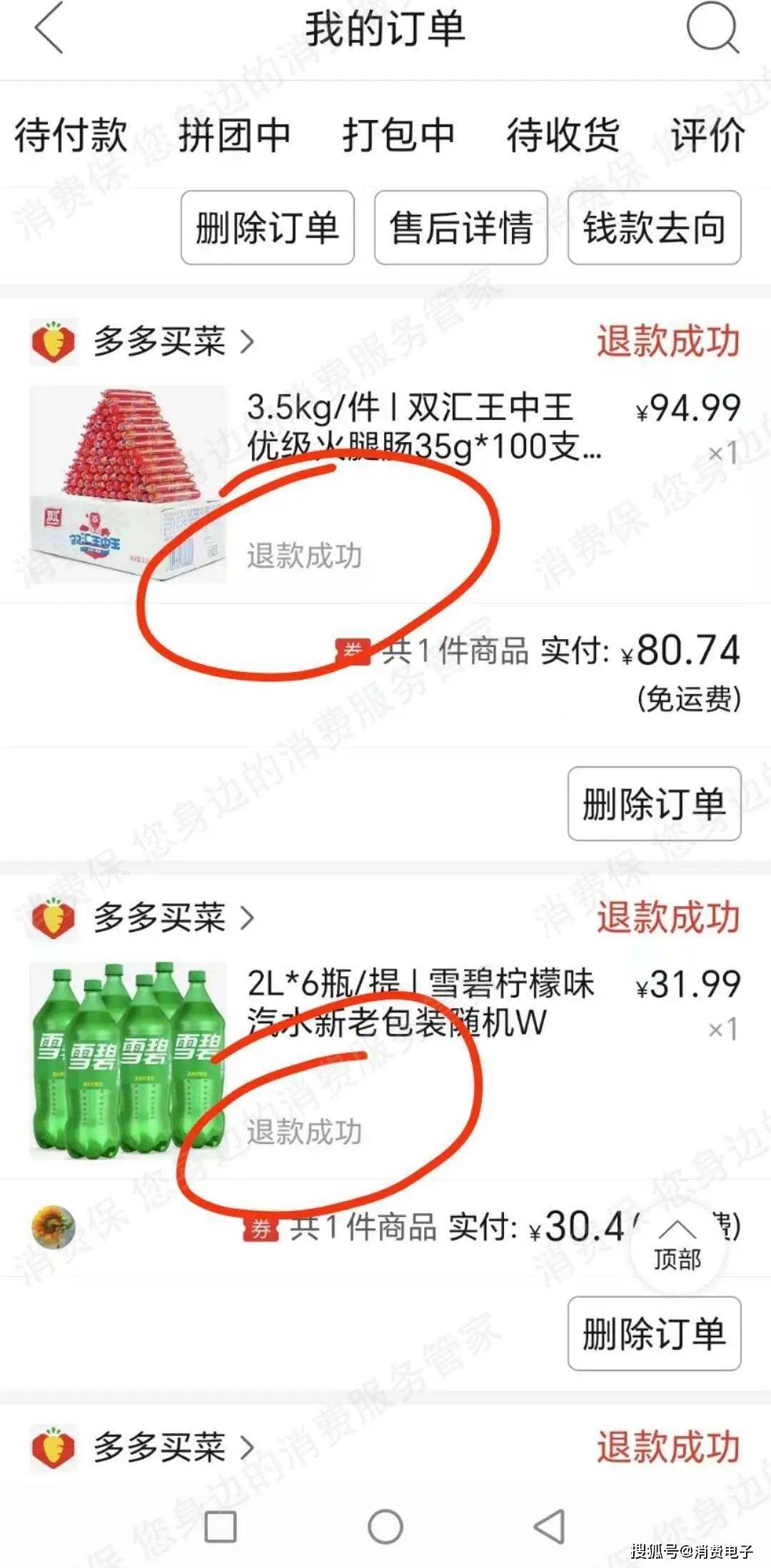Open the 双汇王中王 火腿肠 order
This screenshot has width=771, height=1568.
(x=424, y=428)
